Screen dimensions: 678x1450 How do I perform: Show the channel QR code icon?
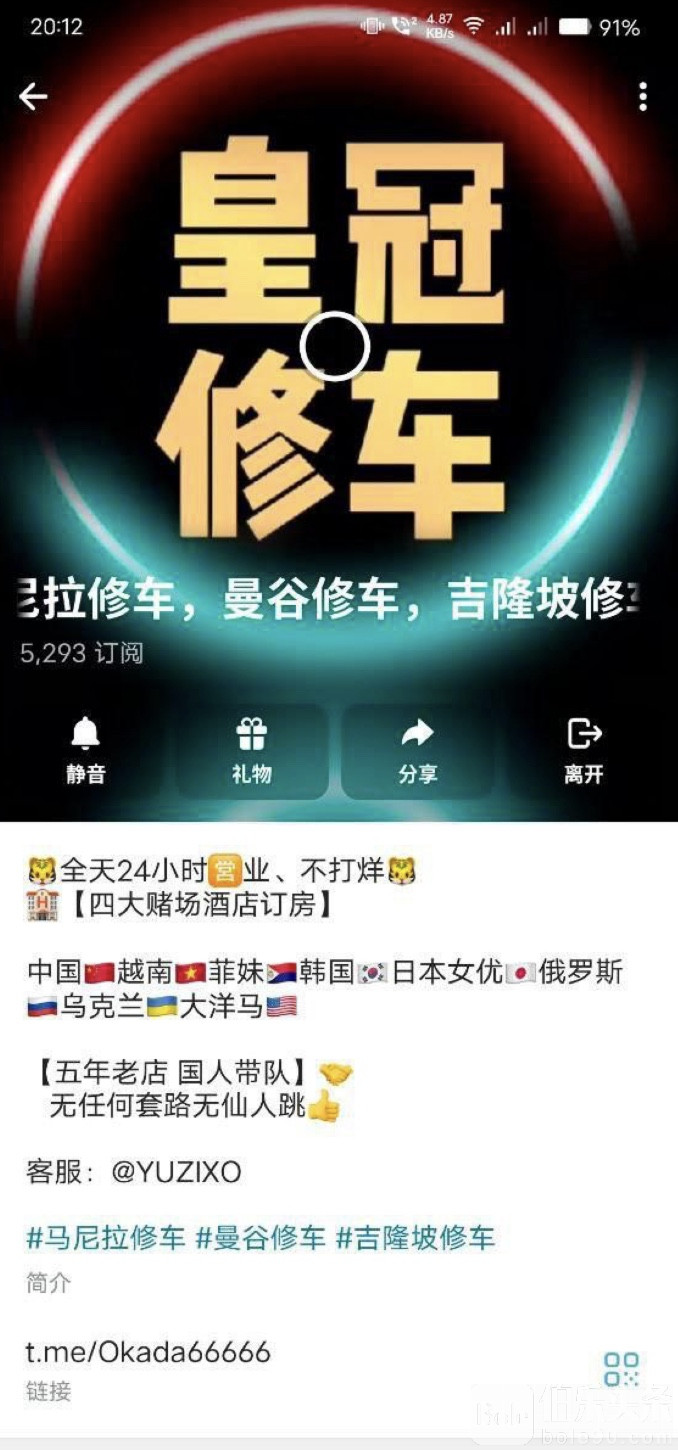pyautogui.click(x=621, y=1369)
